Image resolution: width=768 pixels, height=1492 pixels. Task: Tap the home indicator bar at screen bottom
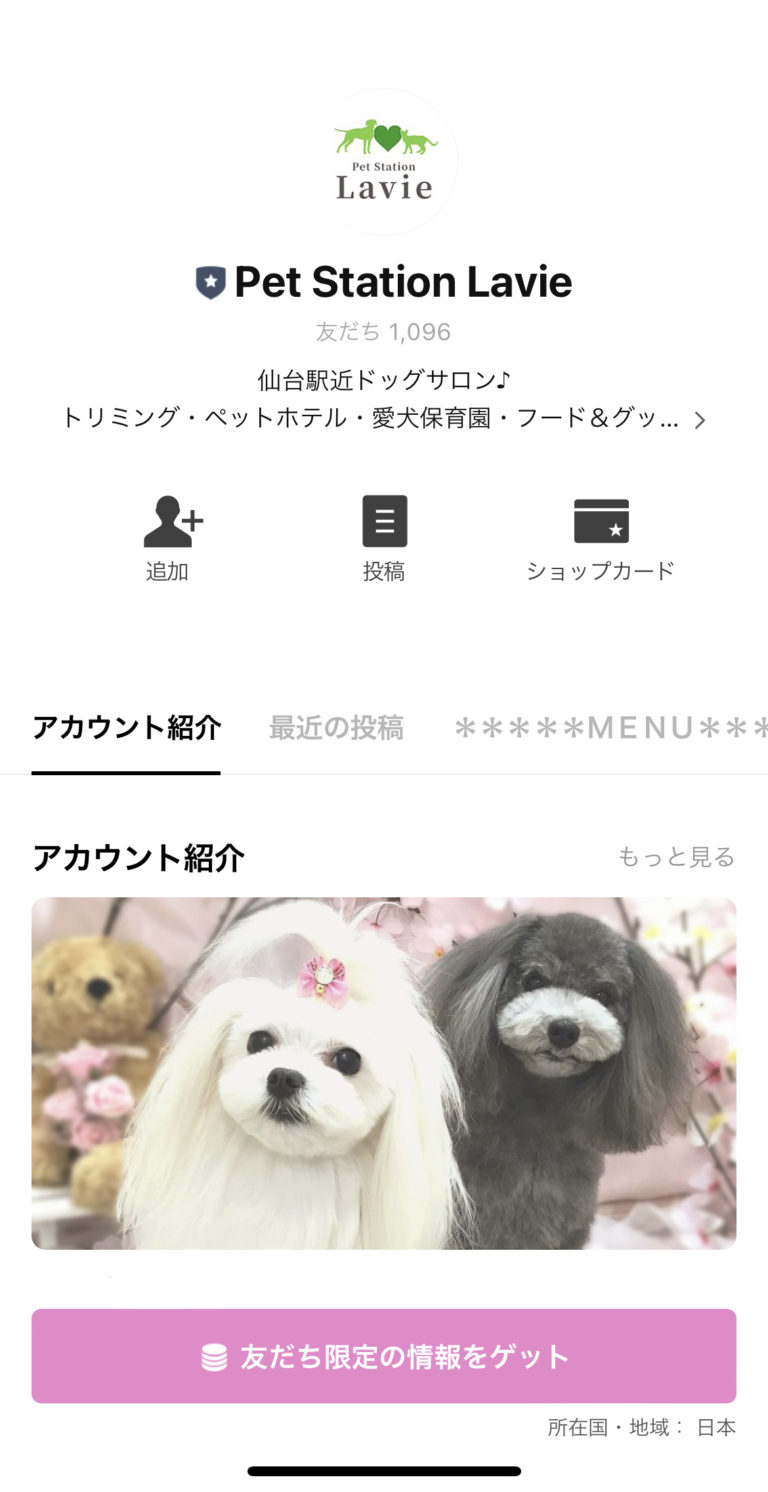(384, 1470)
